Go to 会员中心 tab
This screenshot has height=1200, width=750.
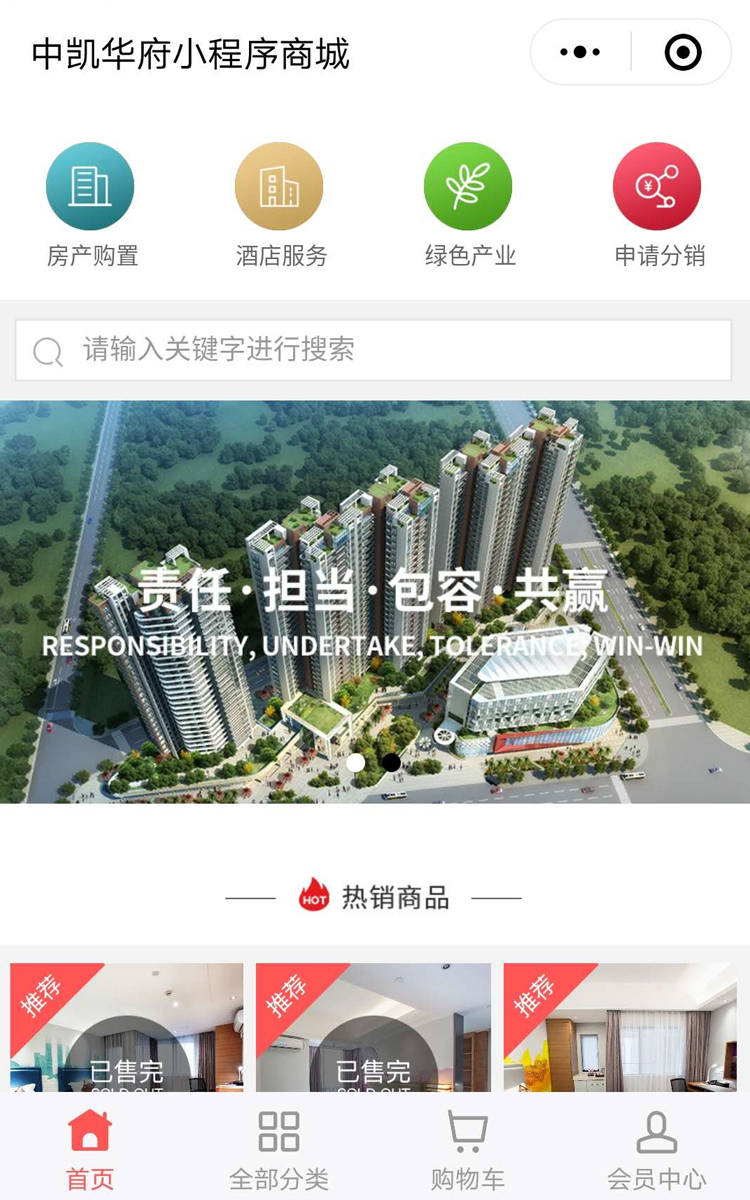tap(656, 1150)
